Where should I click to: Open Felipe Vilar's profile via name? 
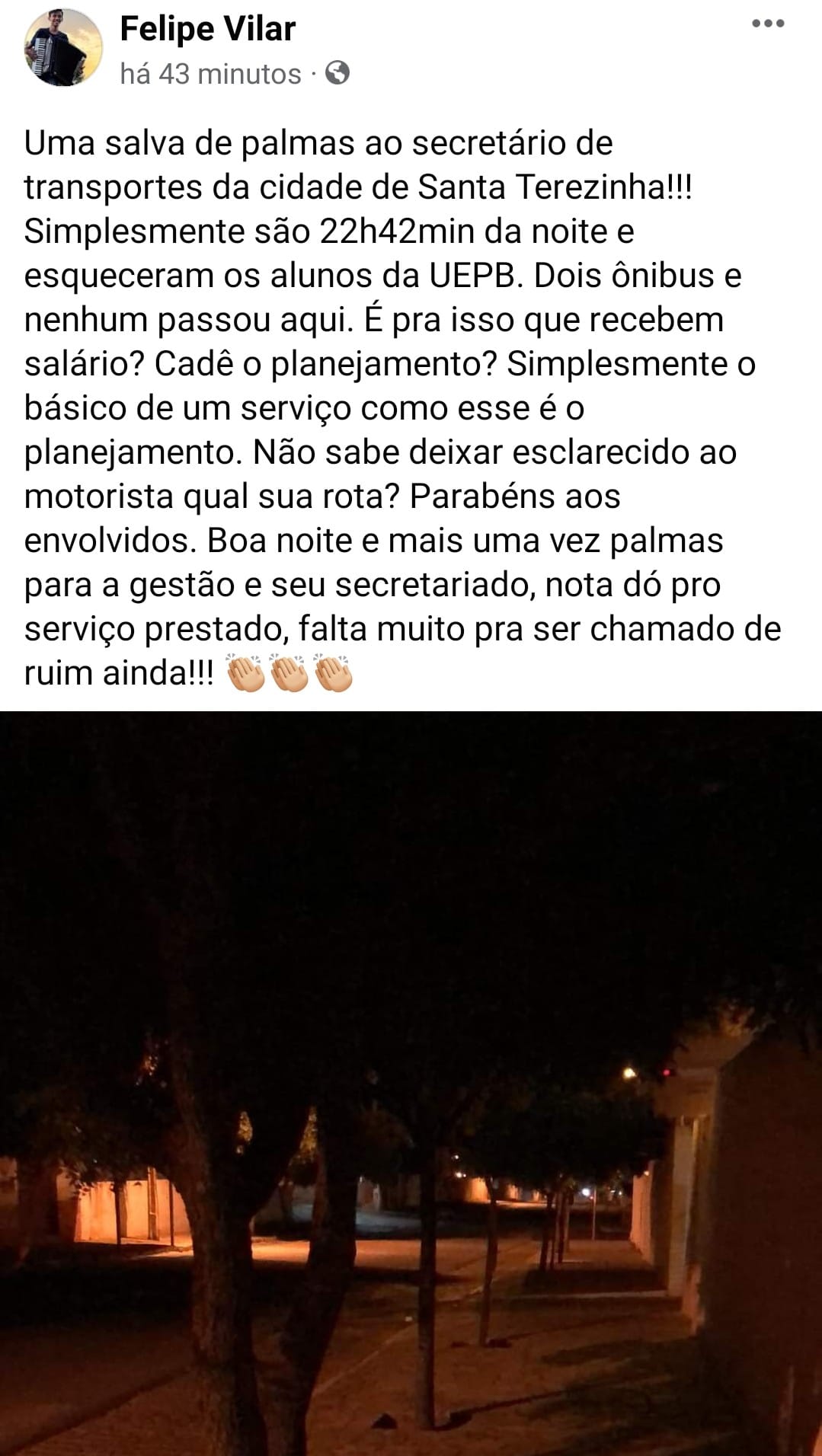(x=207, y=29)
